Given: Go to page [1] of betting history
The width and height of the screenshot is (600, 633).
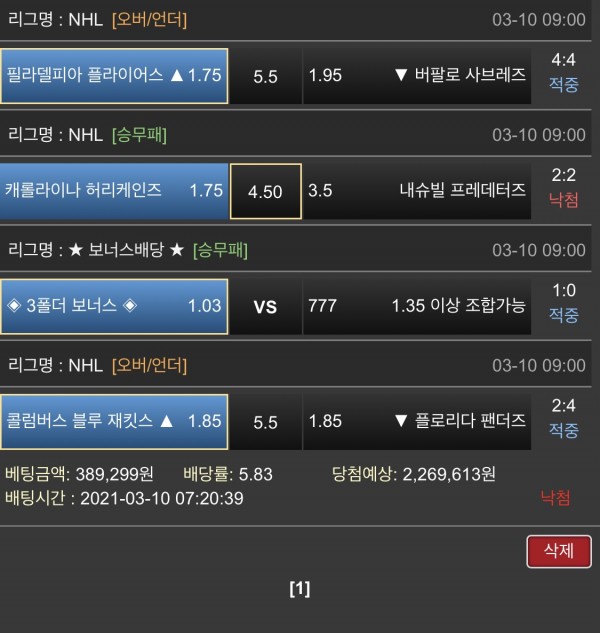Looking at the screenshot, I should click(300, 589).
